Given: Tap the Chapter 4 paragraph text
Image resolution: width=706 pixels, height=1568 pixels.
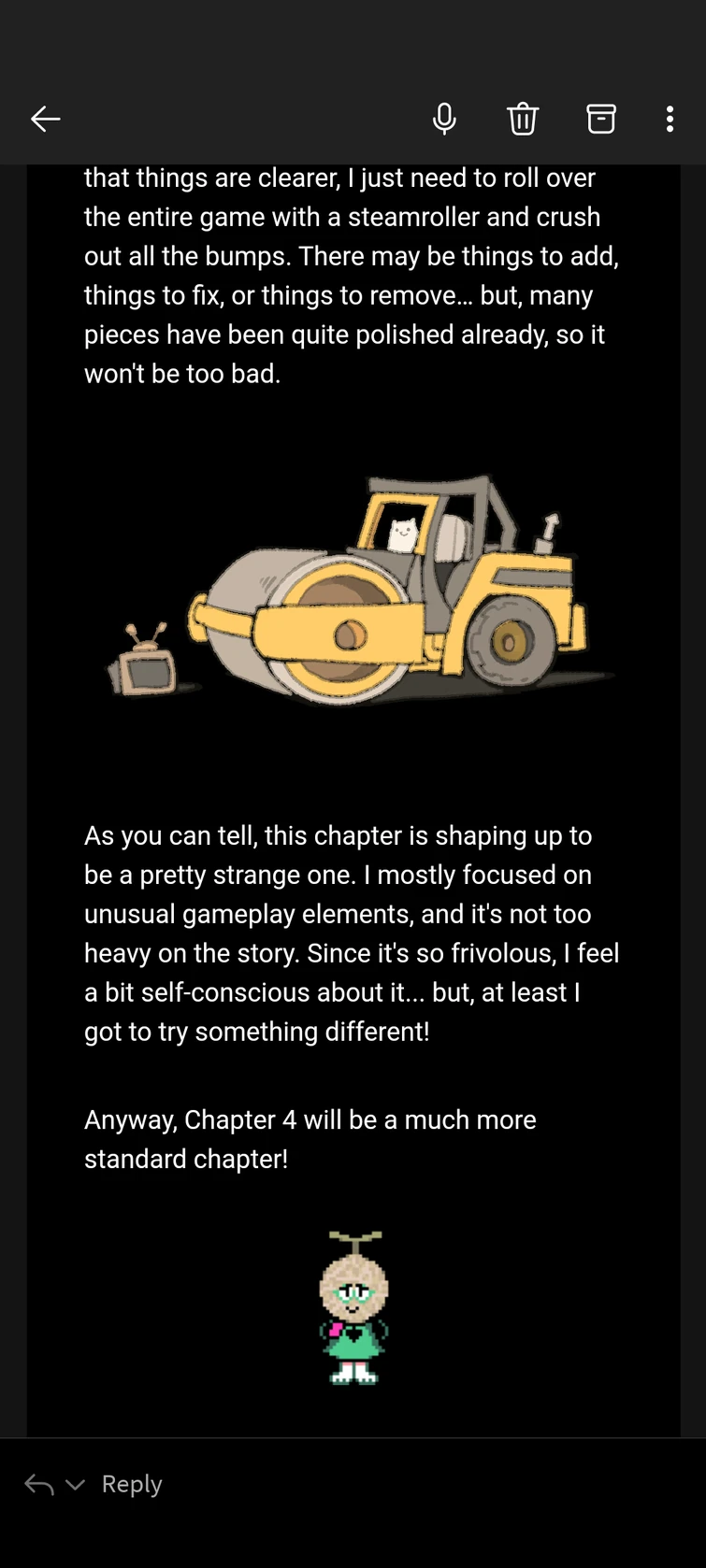Looking at the screenshot, I should (x=310, y=1138).
